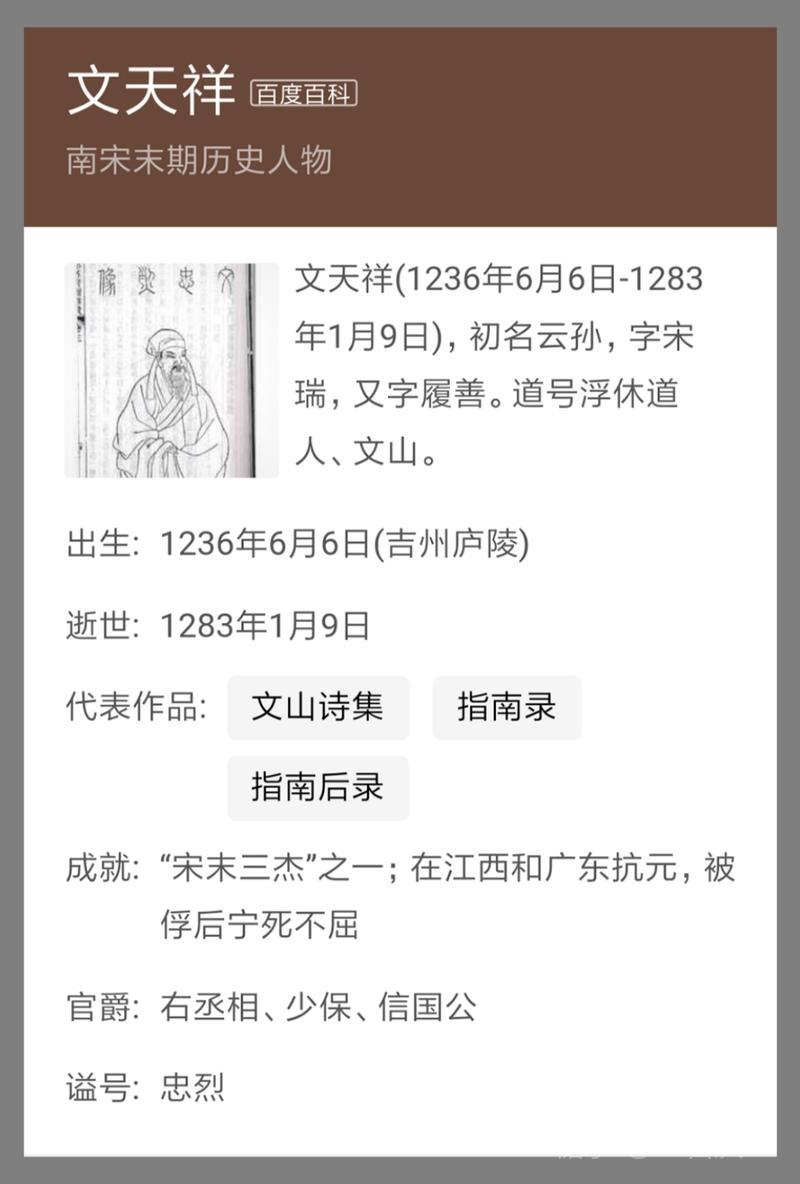The height and width of the screenshot is (1184, 800).
Task: Select the 指南录 chip
Action: [x=506, y=708]
